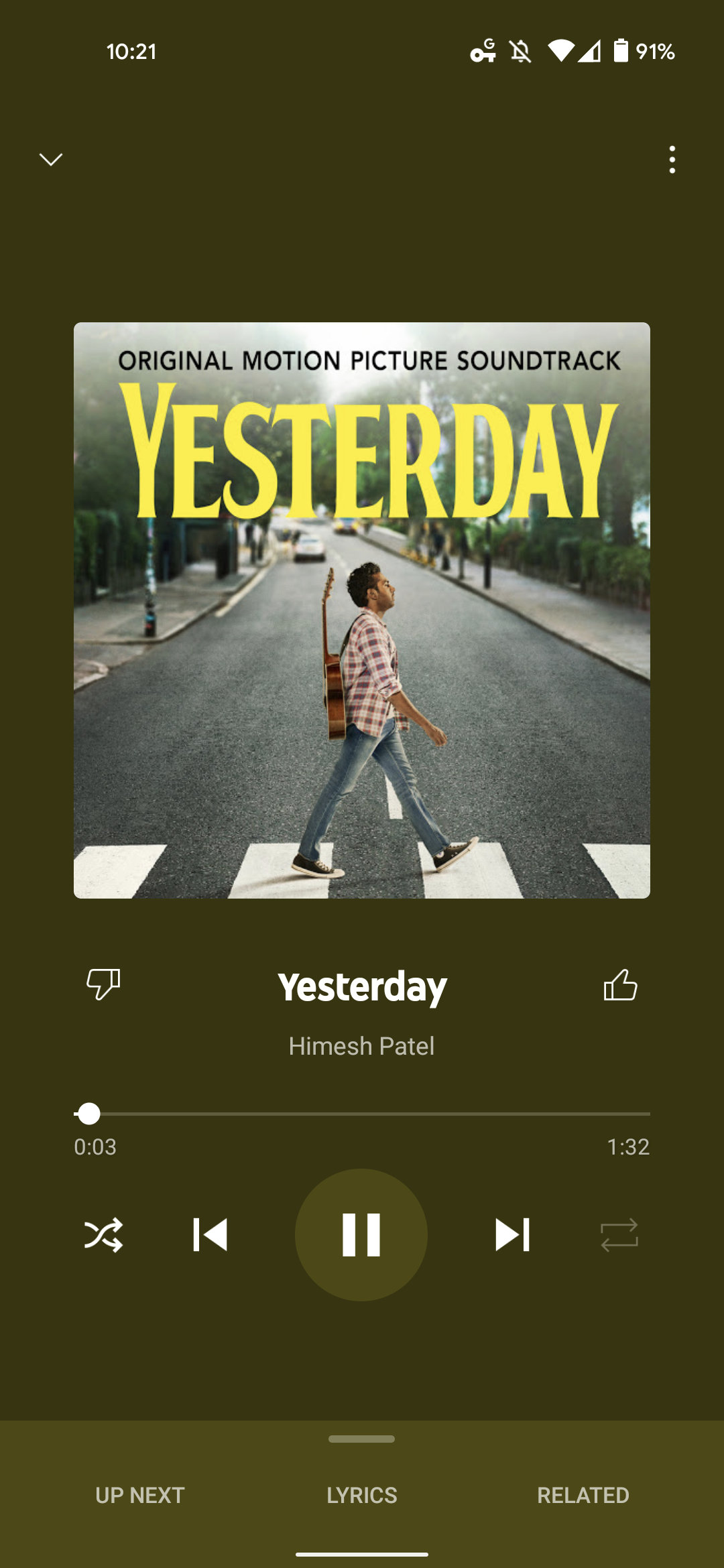Viewport: 724px width, 1568px height.
Task: Switch to the Lyrics tab
Action: coord(362,1495)
